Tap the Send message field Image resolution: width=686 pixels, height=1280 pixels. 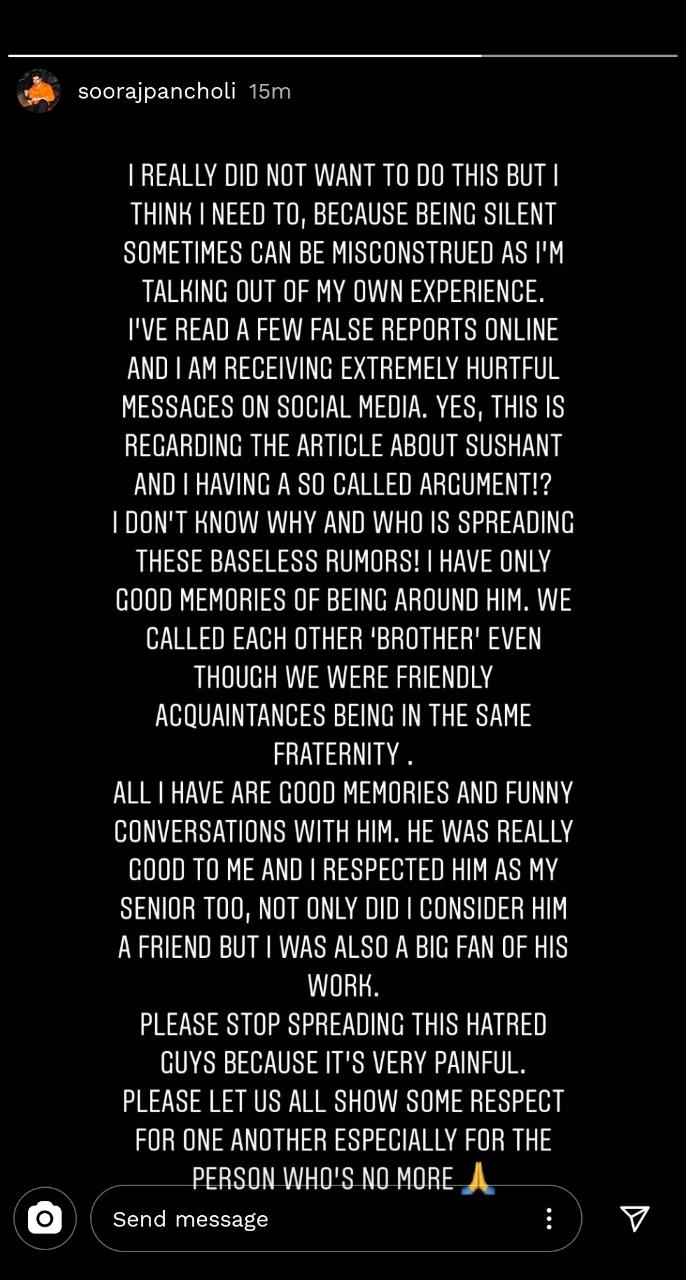tap(336, 1218)
